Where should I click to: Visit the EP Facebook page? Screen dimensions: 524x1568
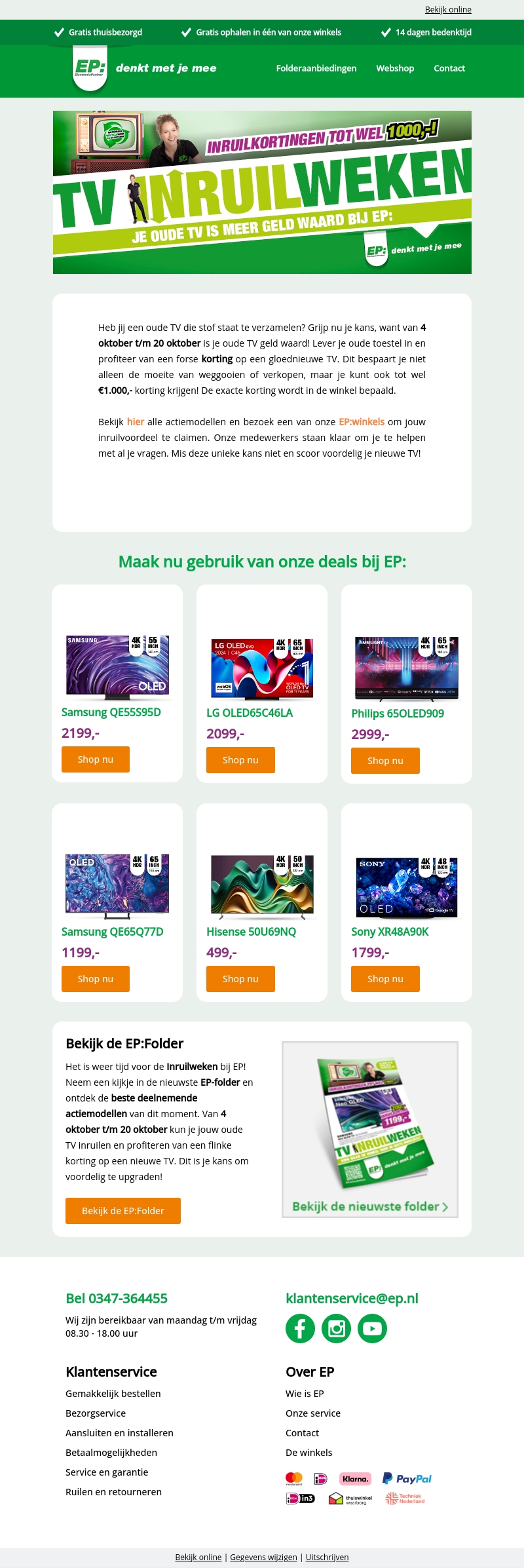click(x=300, y=1329)
